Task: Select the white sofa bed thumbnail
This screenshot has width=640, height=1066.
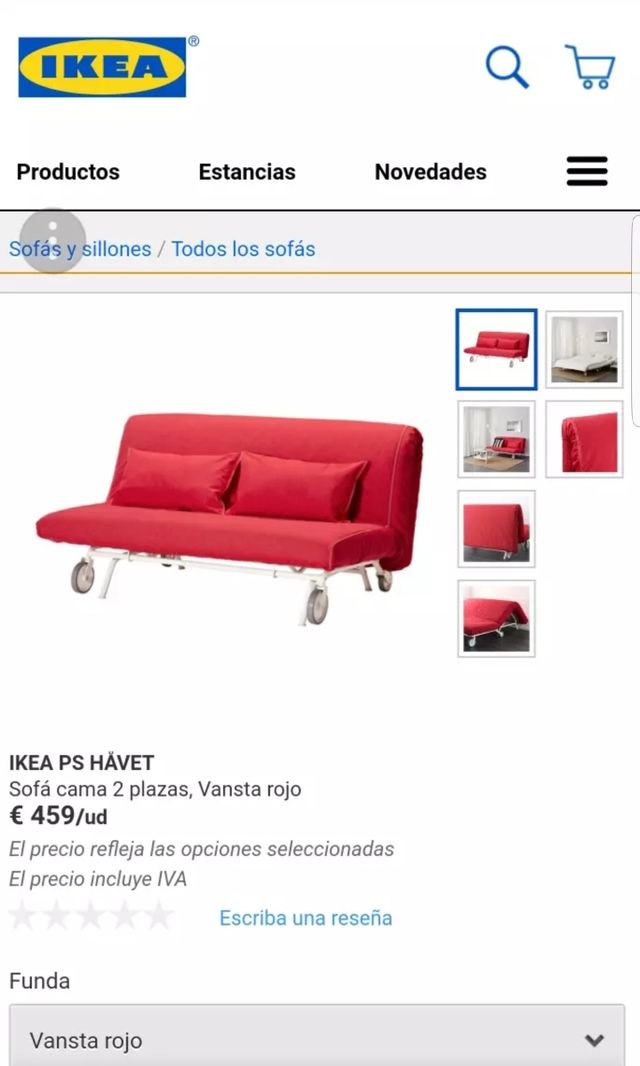Action: point(584,349)
